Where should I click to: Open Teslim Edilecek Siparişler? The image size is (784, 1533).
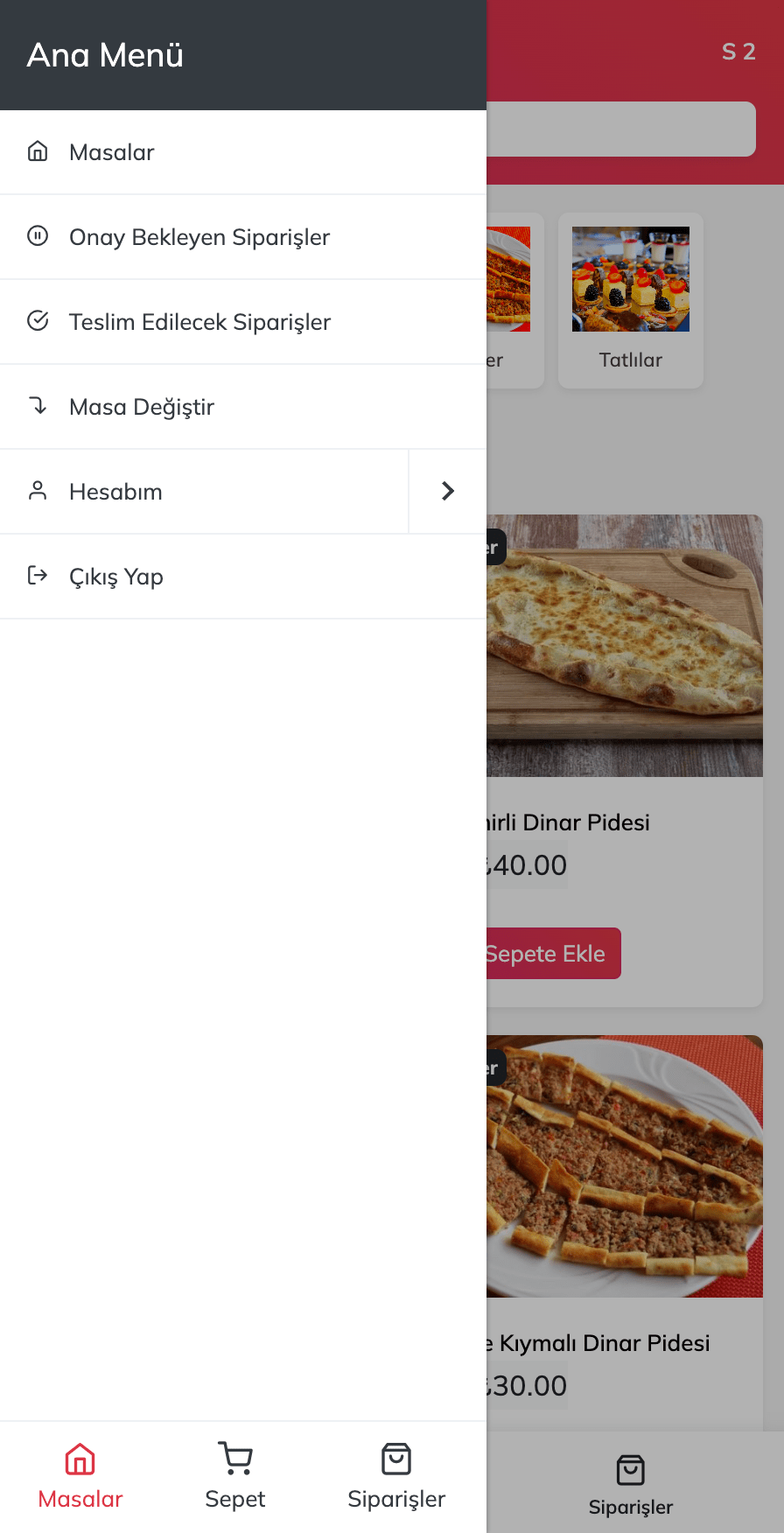(199, 322)
